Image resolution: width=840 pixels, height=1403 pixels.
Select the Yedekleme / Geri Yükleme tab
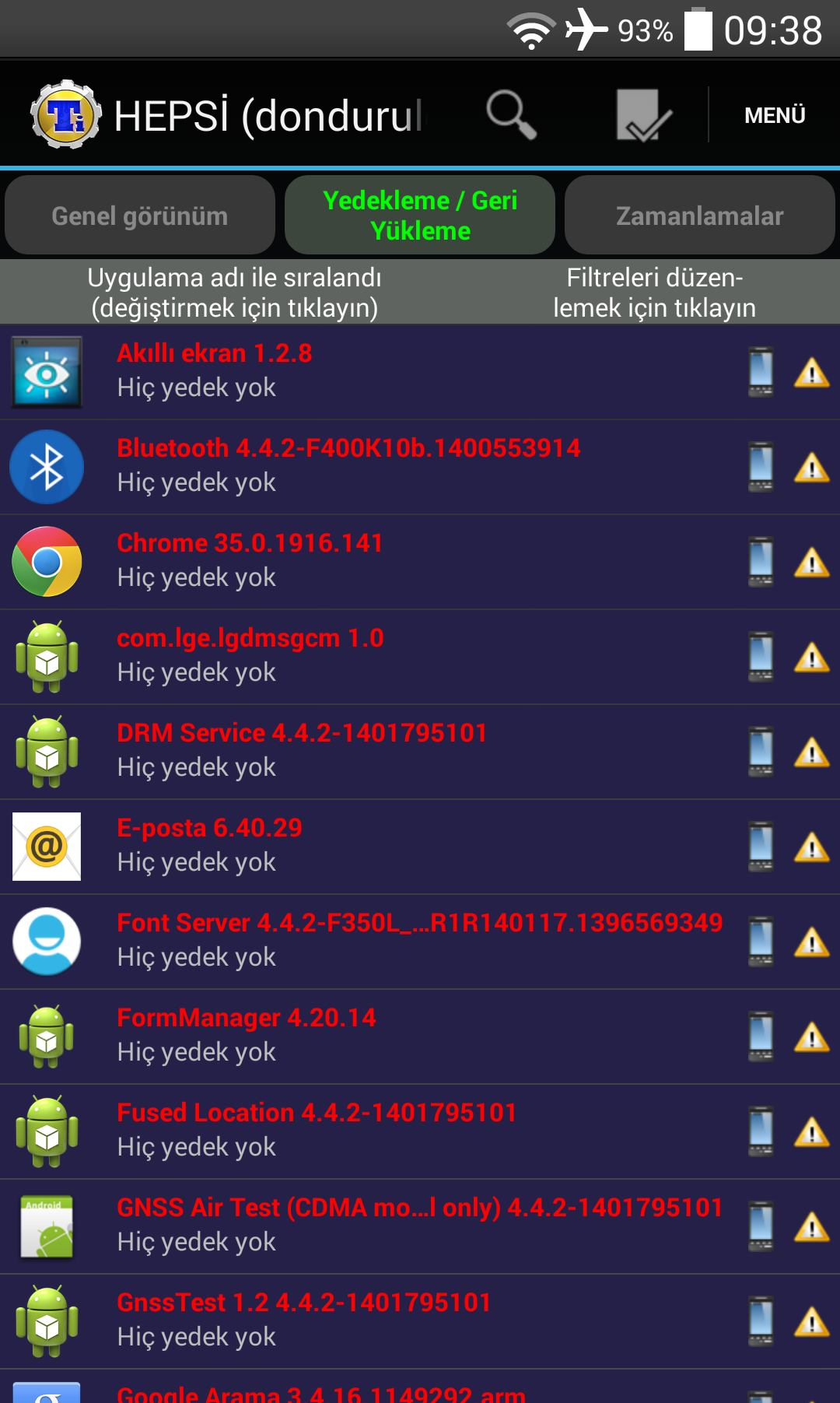pyautogui.click(x=420, y=216)
